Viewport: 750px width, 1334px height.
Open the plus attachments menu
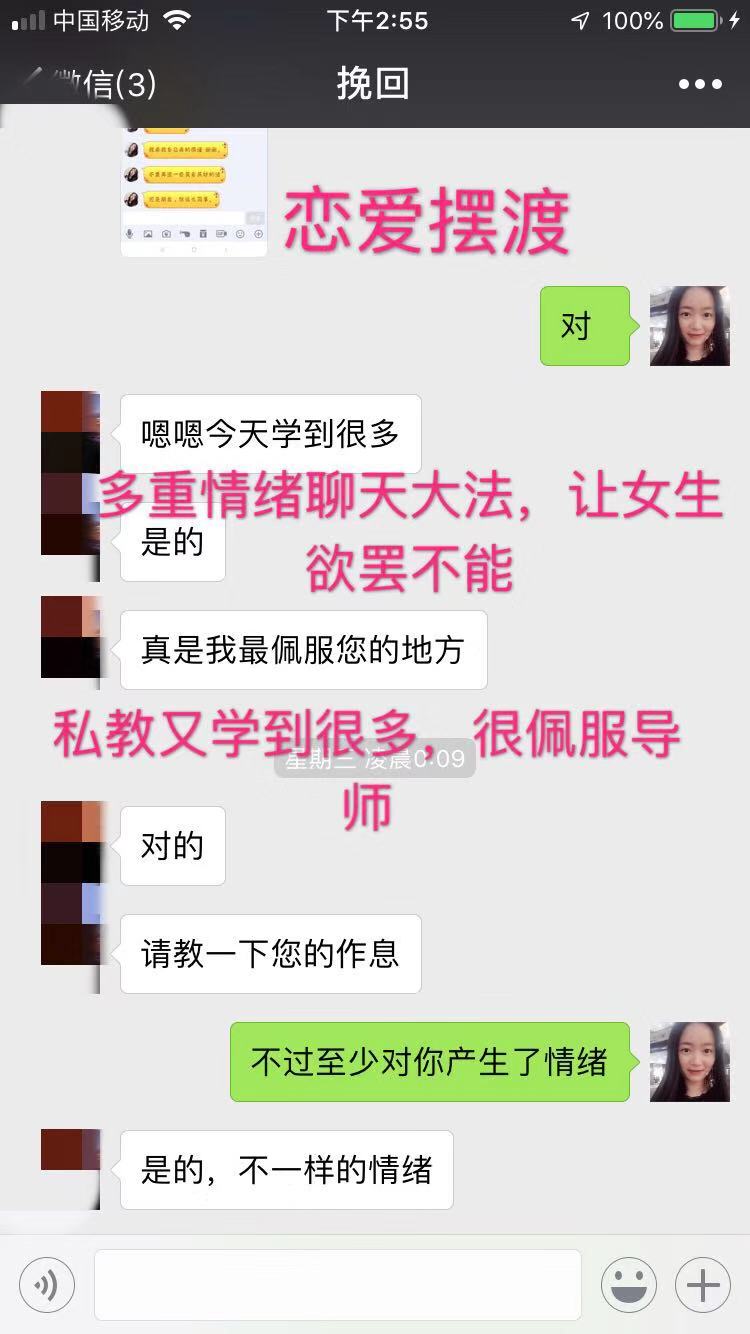click(x=703, y=1285)
